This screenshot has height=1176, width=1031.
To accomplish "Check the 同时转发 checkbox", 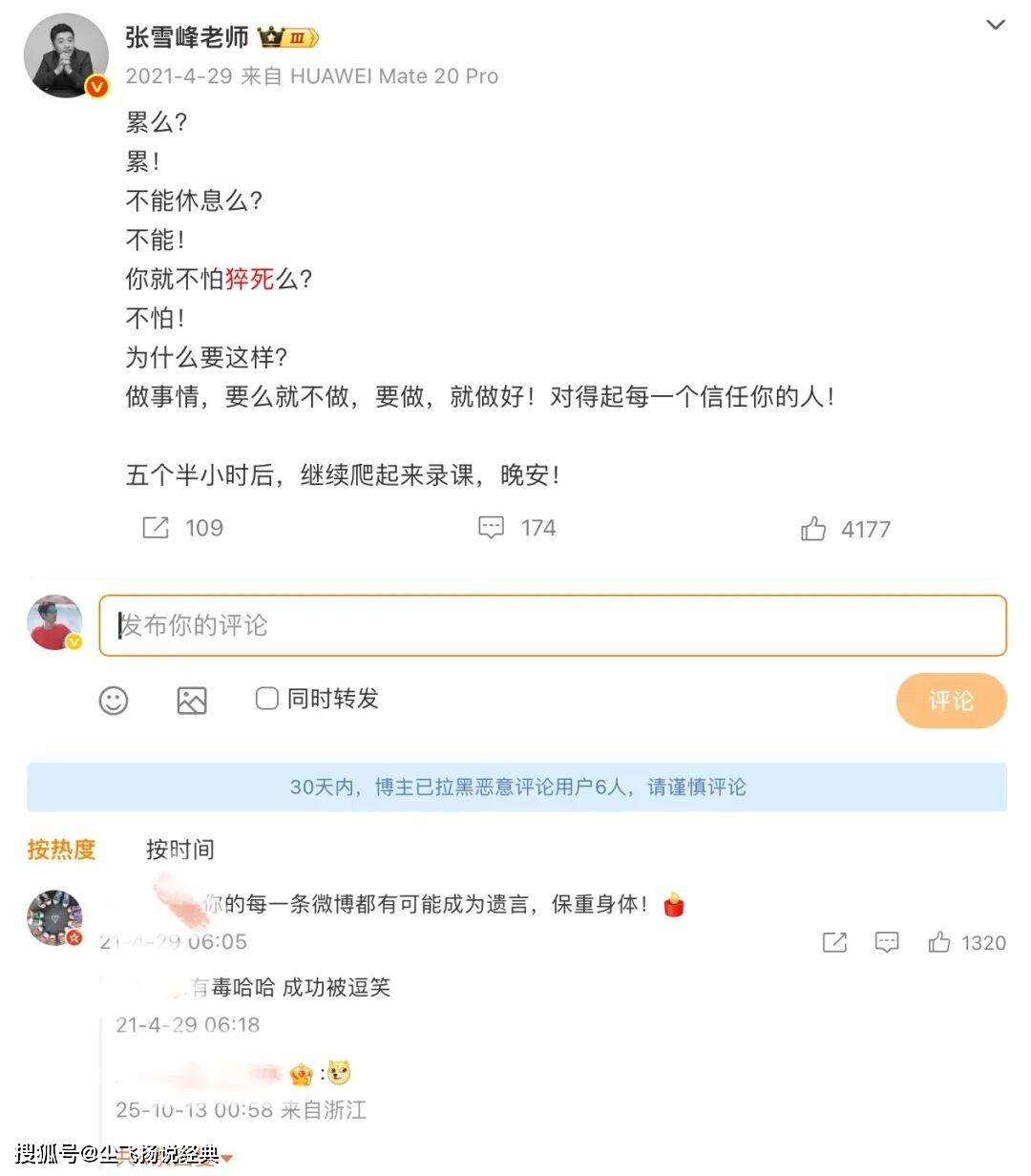I will pos(267,699).
